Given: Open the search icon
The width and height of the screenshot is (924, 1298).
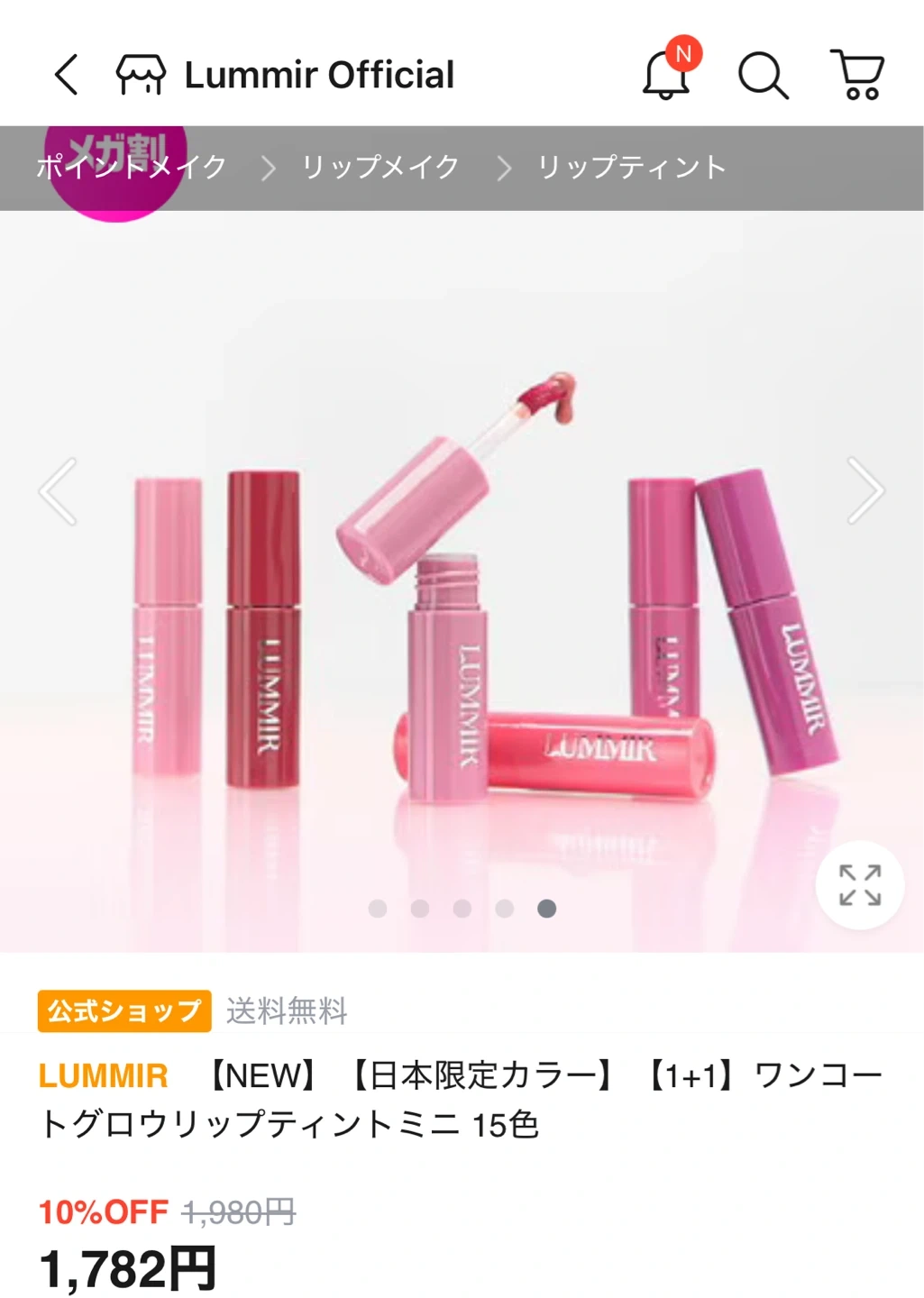Looking at the screenshot, I should pyautogui.click(x=763, y=75).
